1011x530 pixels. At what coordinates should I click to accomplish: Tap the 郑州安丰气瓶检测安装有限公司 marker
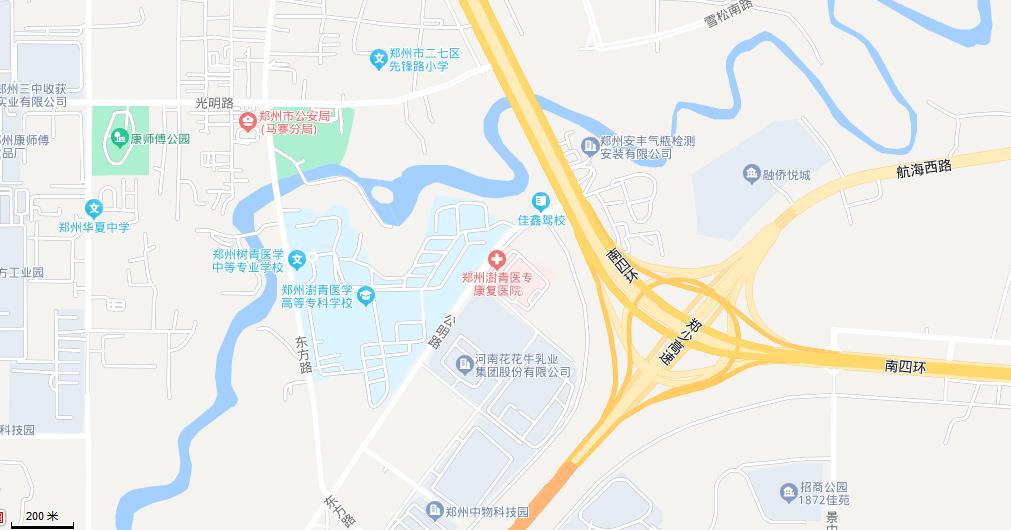590,142
